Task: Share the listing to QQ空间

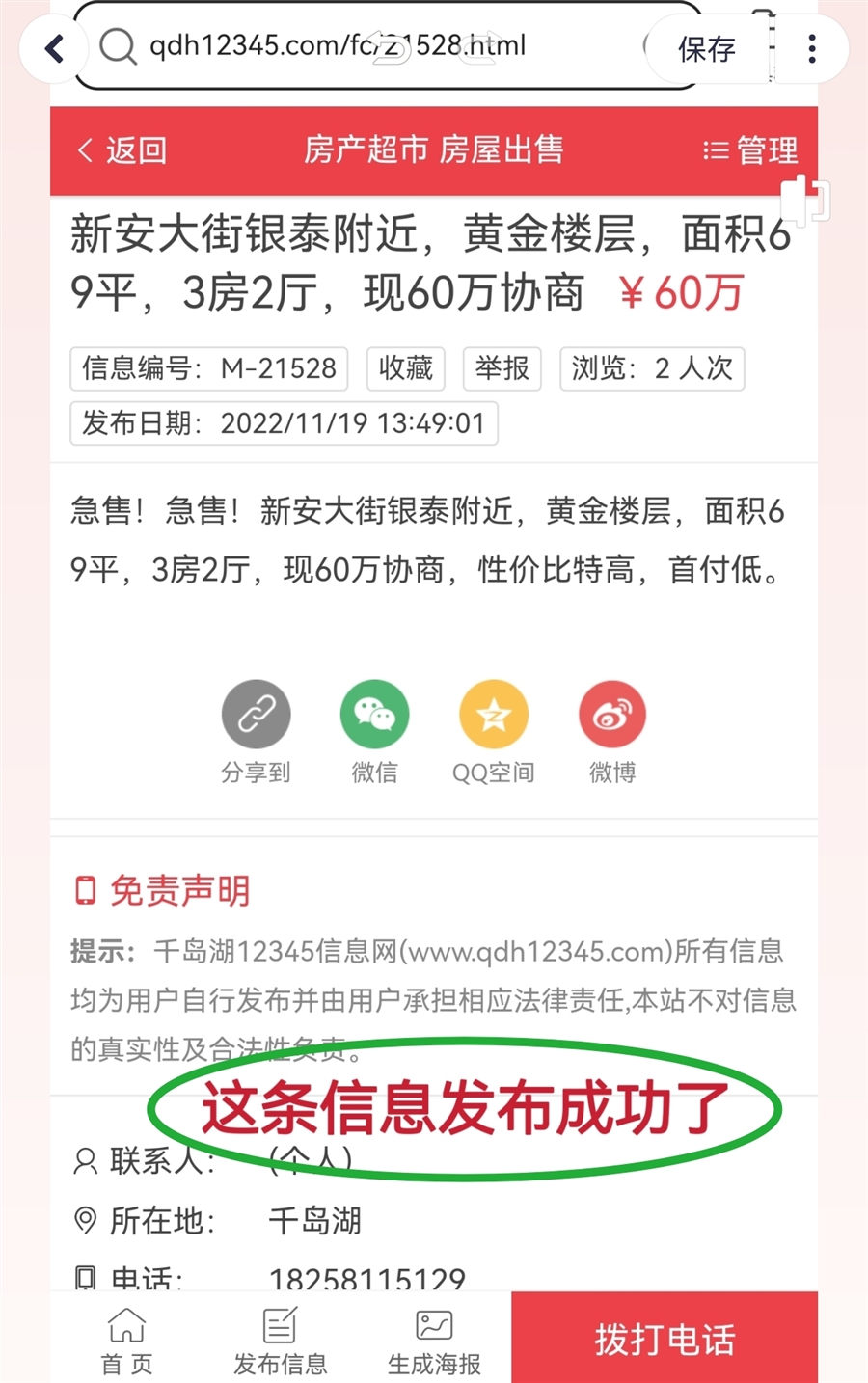Action: pyautogui.click(x=493, y=716)
